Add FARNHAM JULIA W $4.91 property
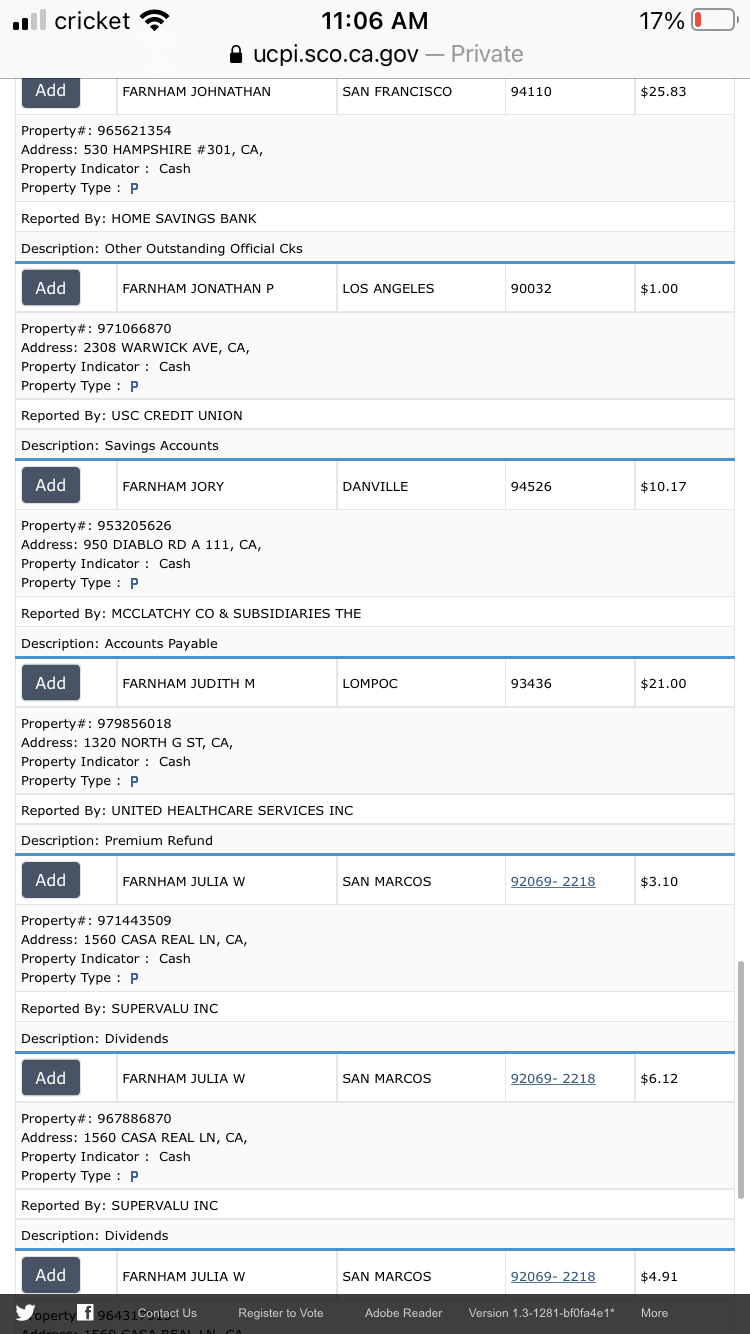The image size is (750, 1334). (51, 1275)
